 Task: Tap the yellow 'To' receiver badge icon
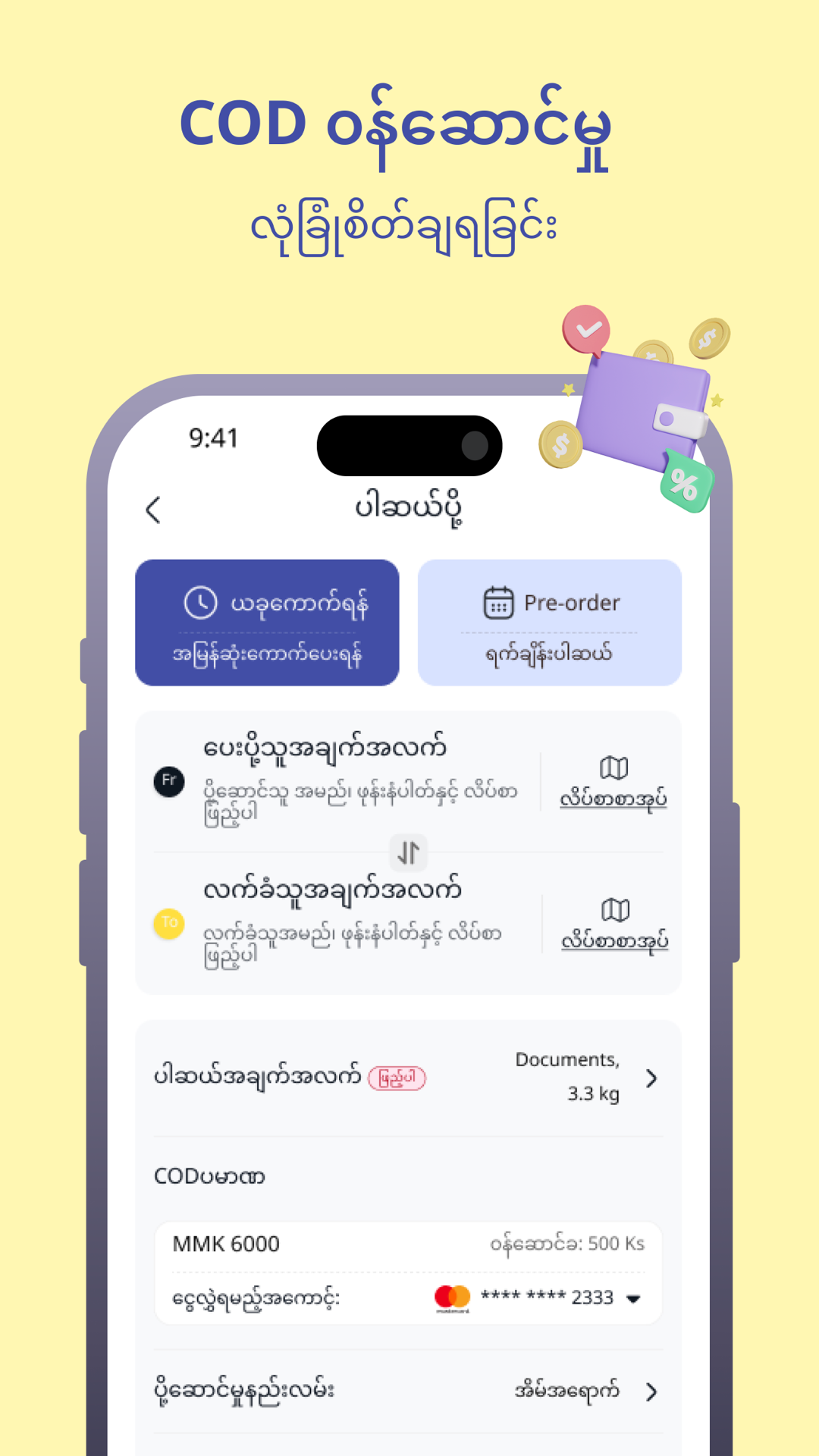click(x=168, y=925)
